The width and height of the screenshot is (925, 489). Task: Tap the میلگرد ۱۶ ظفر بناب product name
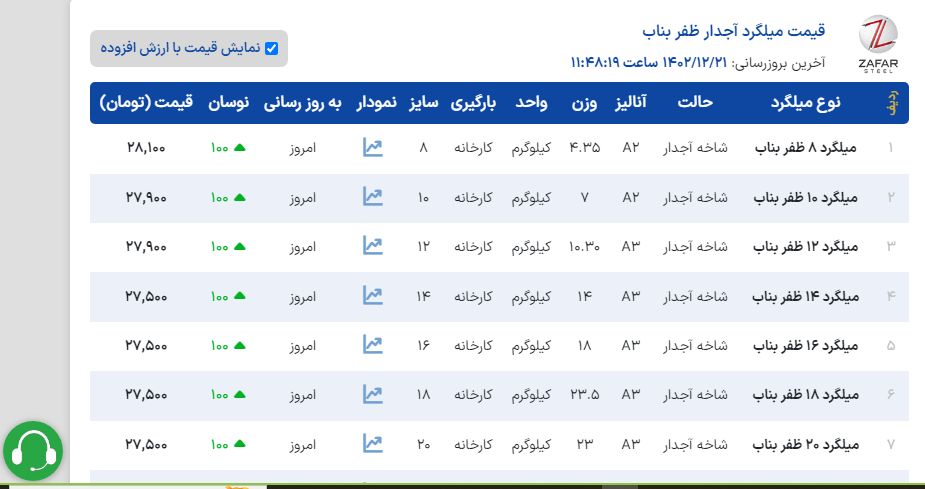(806, 345)
